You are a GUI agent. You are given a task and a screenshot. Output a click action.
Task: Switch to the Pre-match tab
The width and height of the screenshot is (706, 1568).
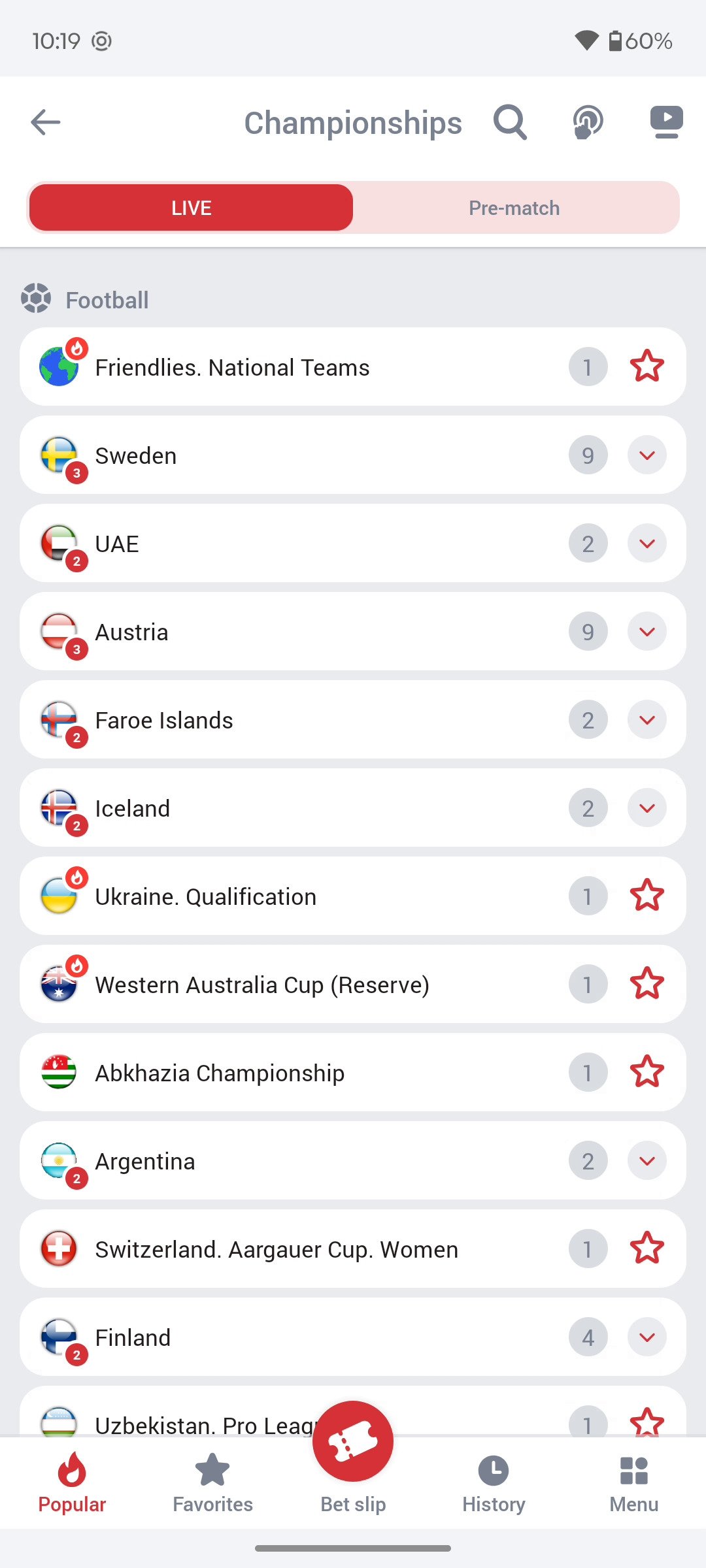coord(514,208)
